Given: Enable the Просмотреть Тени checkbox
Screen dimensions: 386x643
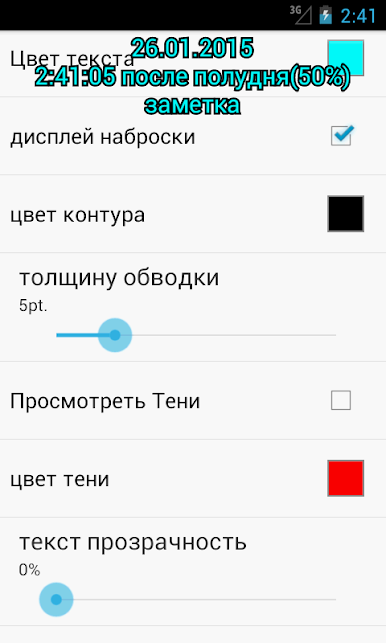Looking at the screenshot, I should [x=341, y=400].
